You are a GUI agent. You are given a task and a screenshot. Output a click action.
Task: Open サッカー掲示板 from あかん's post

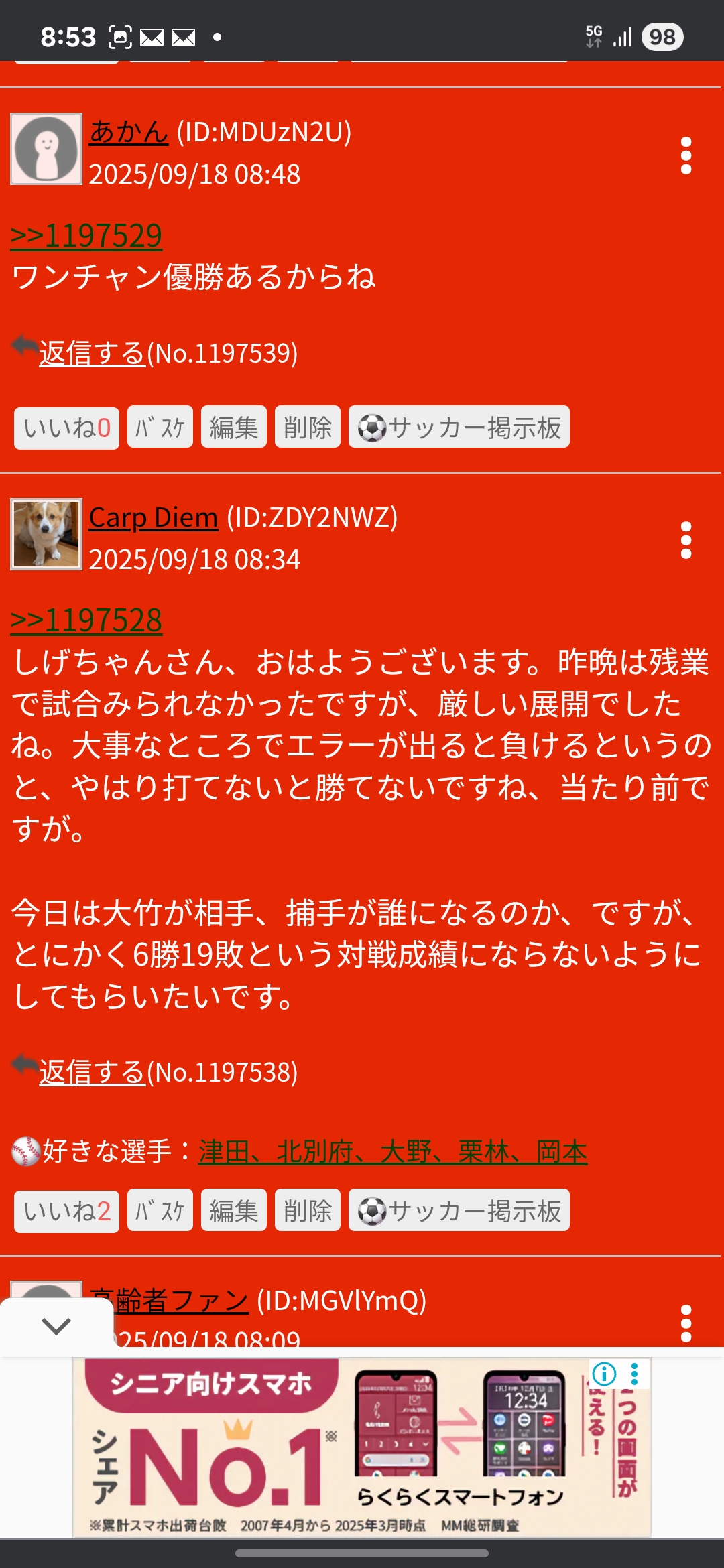coord(459,428)
